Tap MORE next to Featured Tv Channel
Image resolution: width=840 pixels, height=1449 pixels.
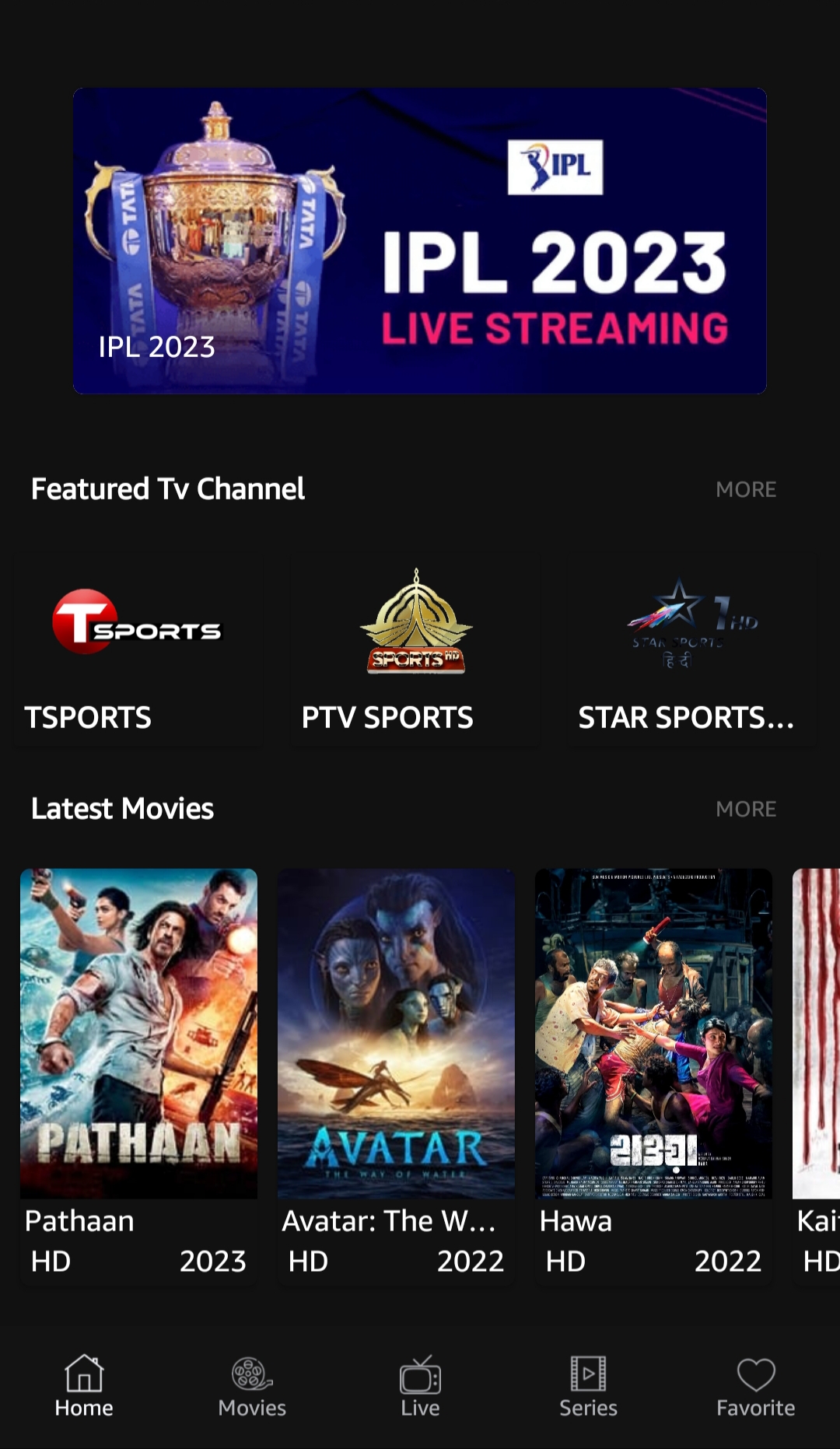[745, 489]
